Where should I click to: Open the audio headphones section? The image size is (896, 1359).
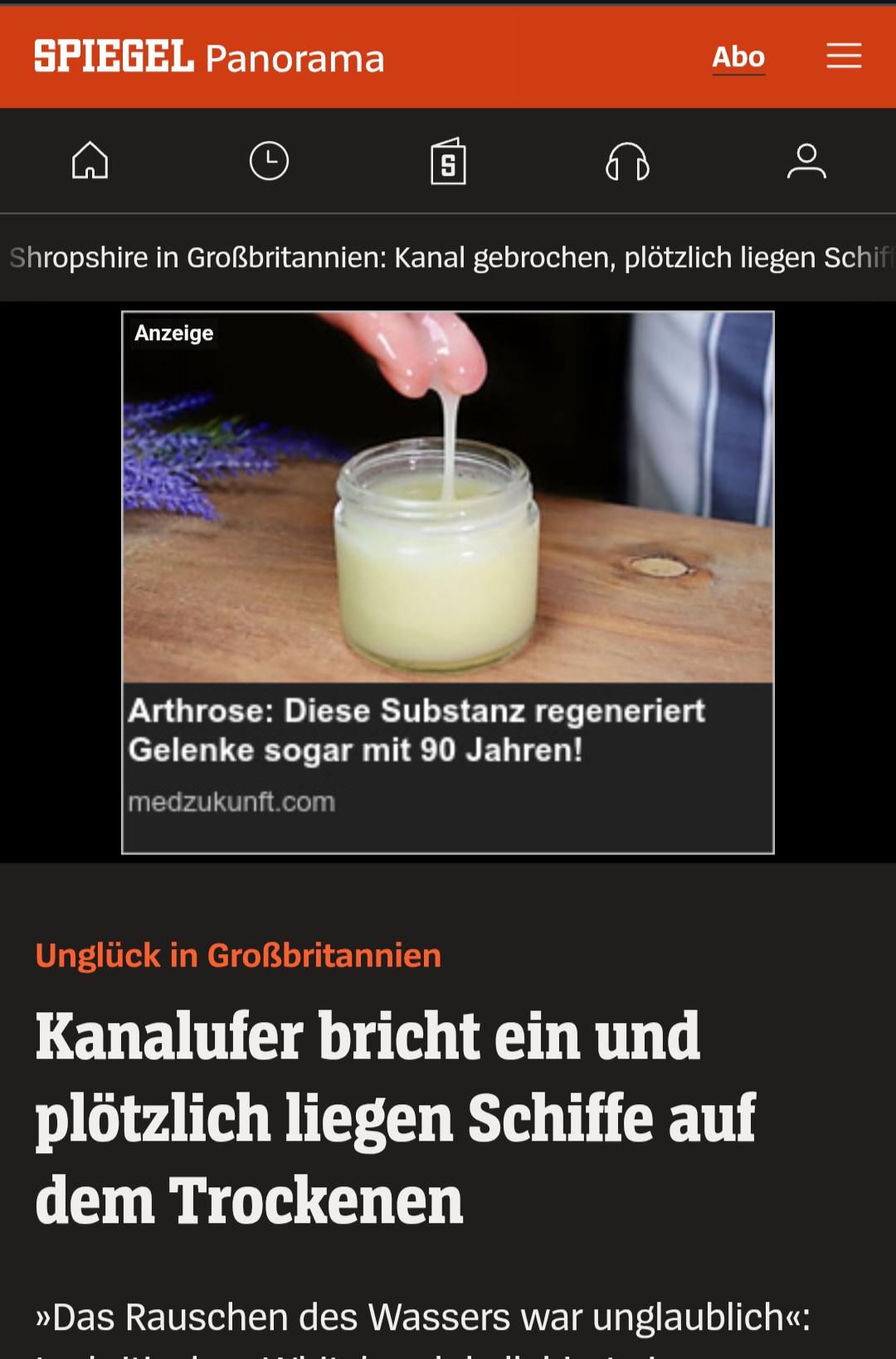[627, 162]
